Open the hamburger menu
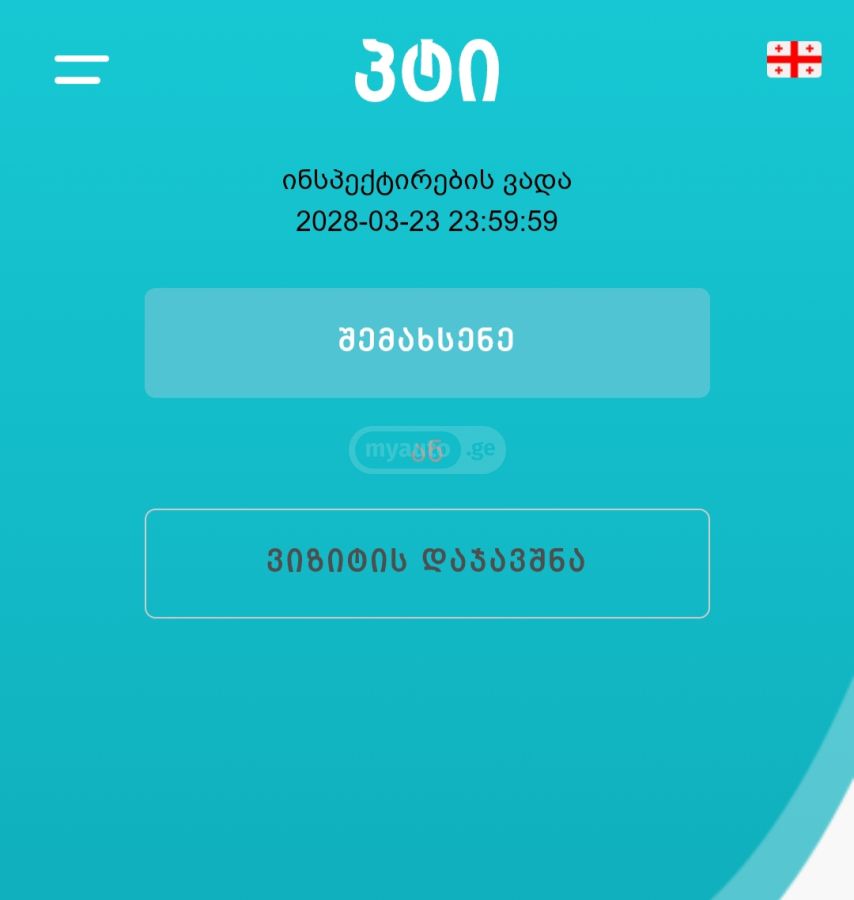The width and height of the screenshot is (854, 900). [82, 69]
